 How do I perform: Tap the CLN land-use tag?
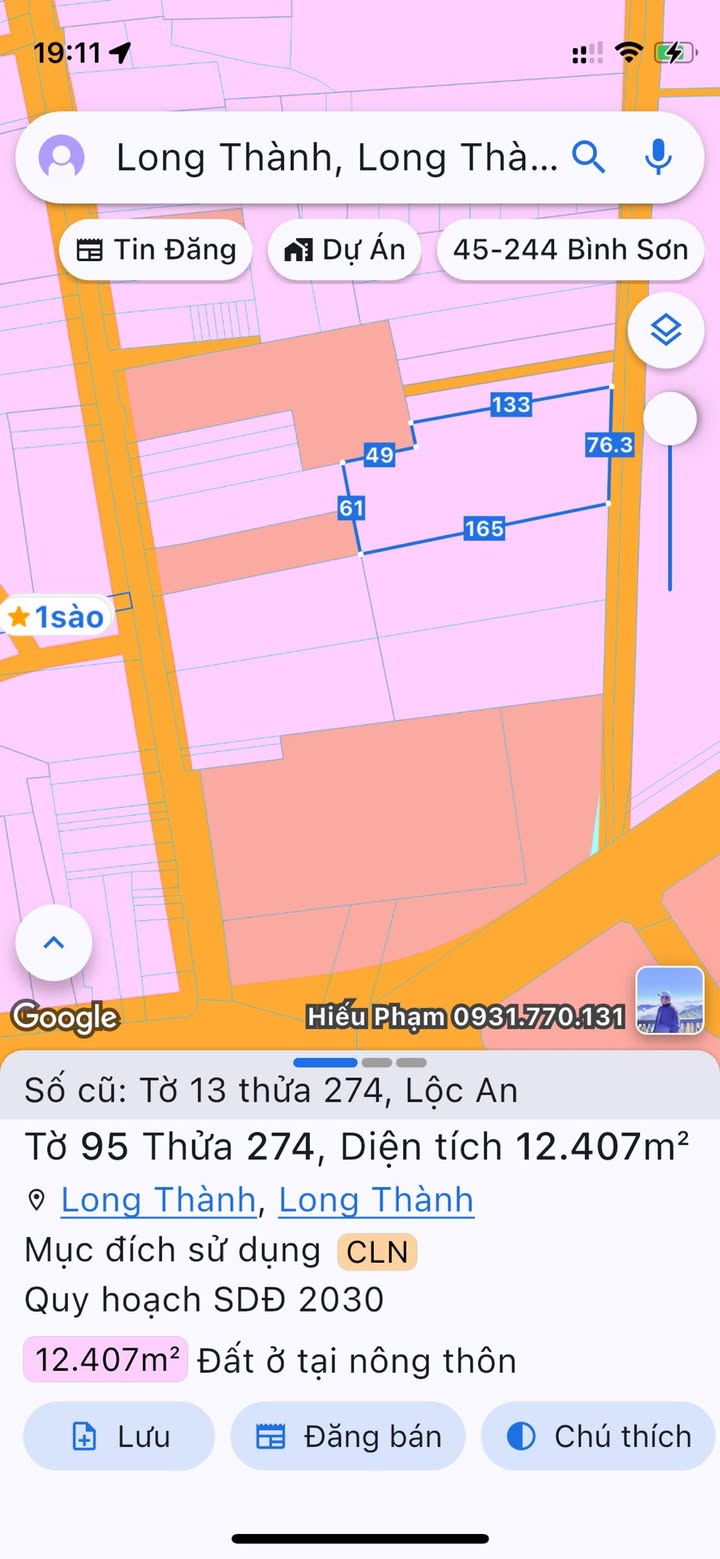click(x=377, y=1251)
